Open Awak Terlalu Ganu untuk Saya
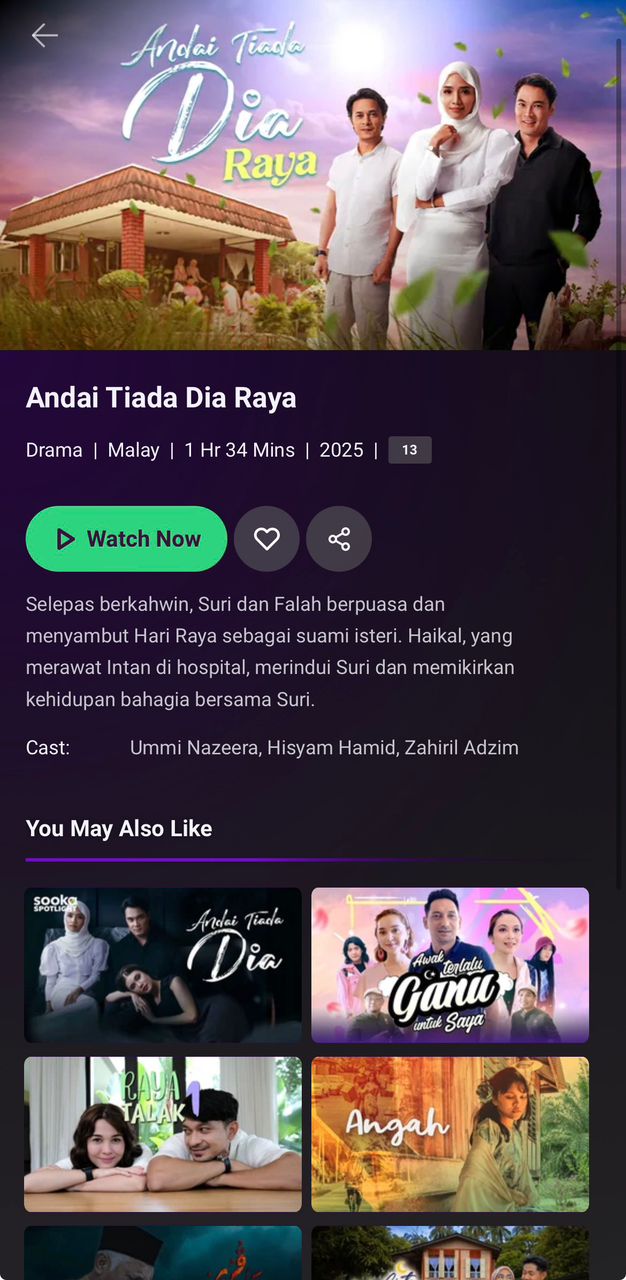This screenshot has width=626, height=1280. coord(450,965)
